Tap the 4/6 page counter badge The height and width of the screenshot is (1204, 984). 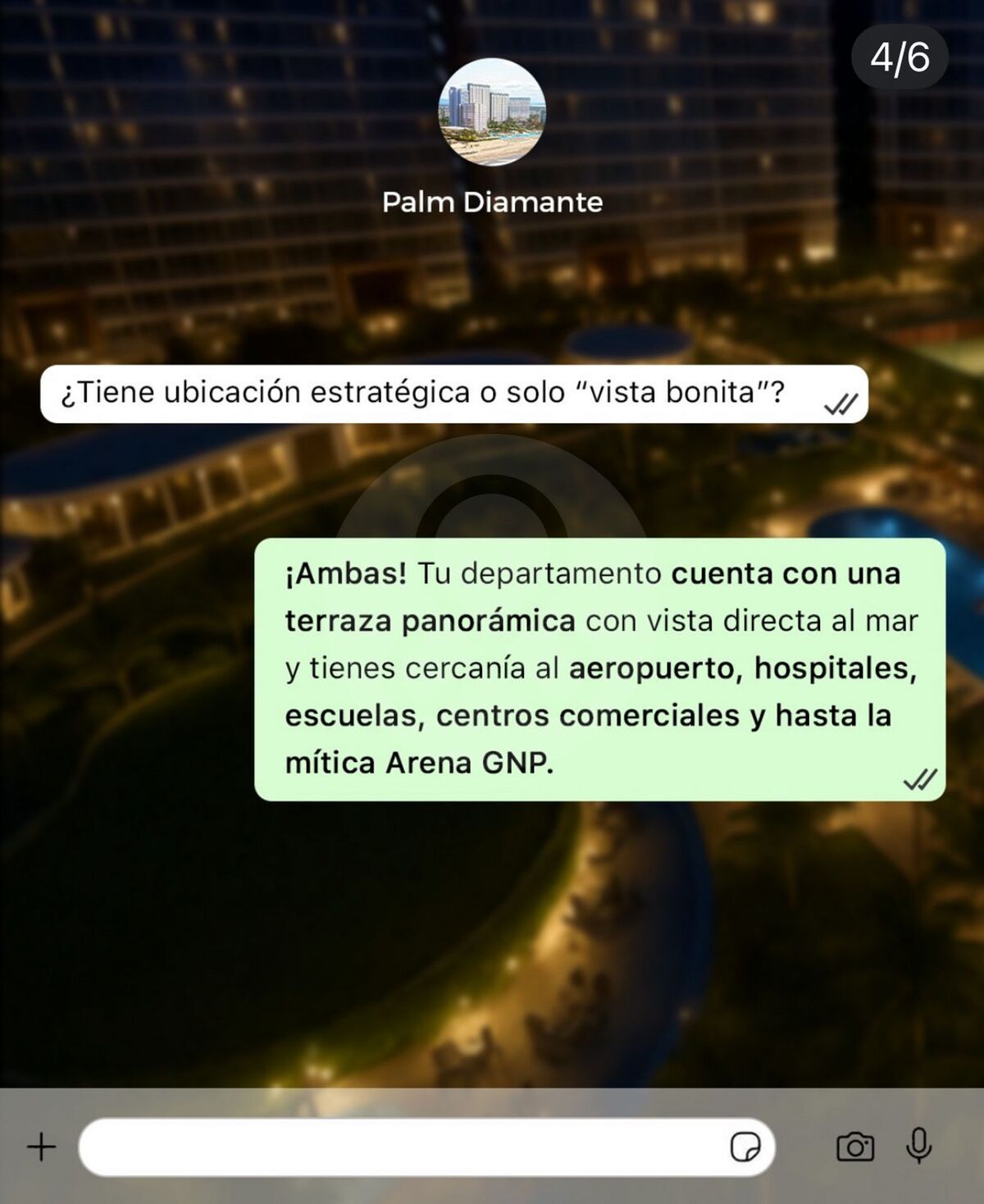click(899, 57)
